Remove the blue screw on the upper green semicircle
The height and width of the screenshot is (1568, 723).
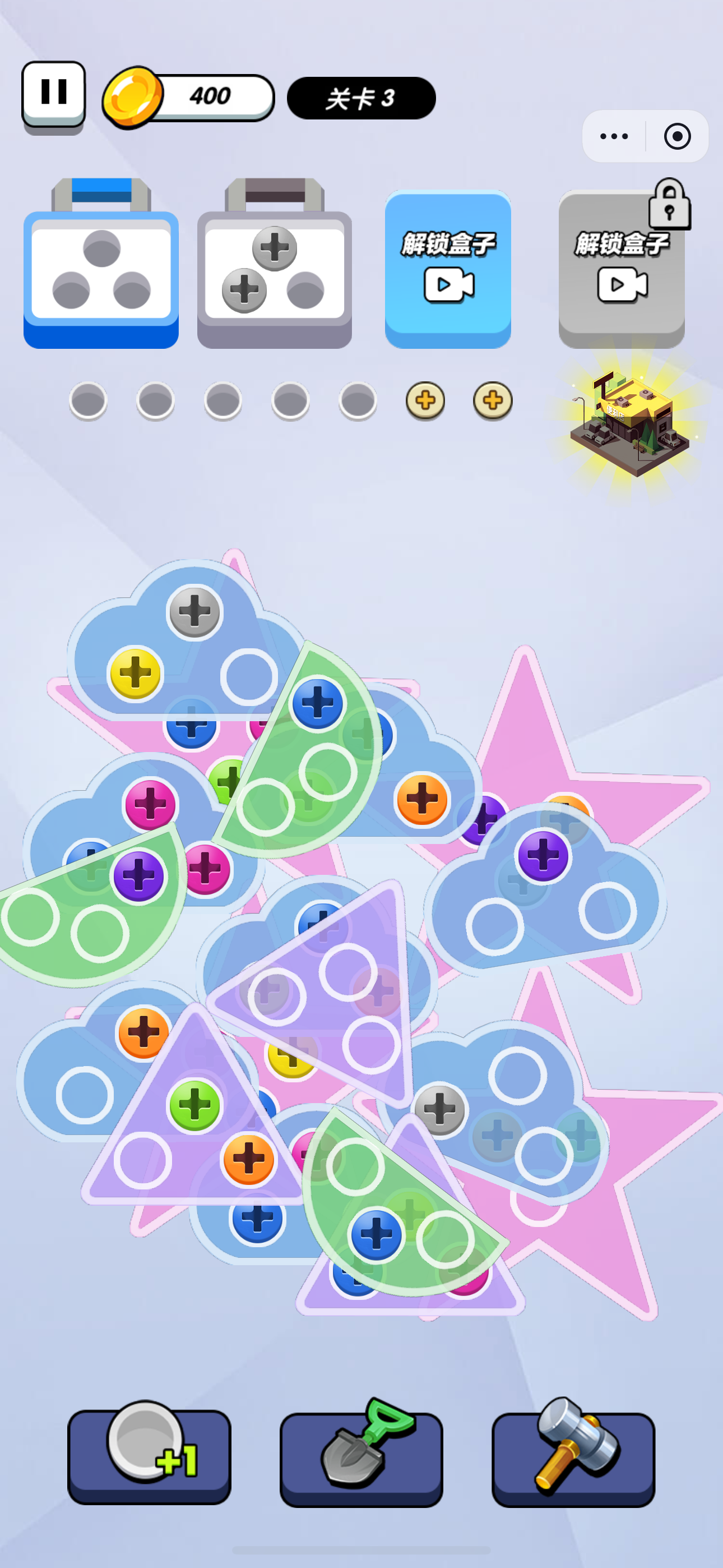pos(317,704)
